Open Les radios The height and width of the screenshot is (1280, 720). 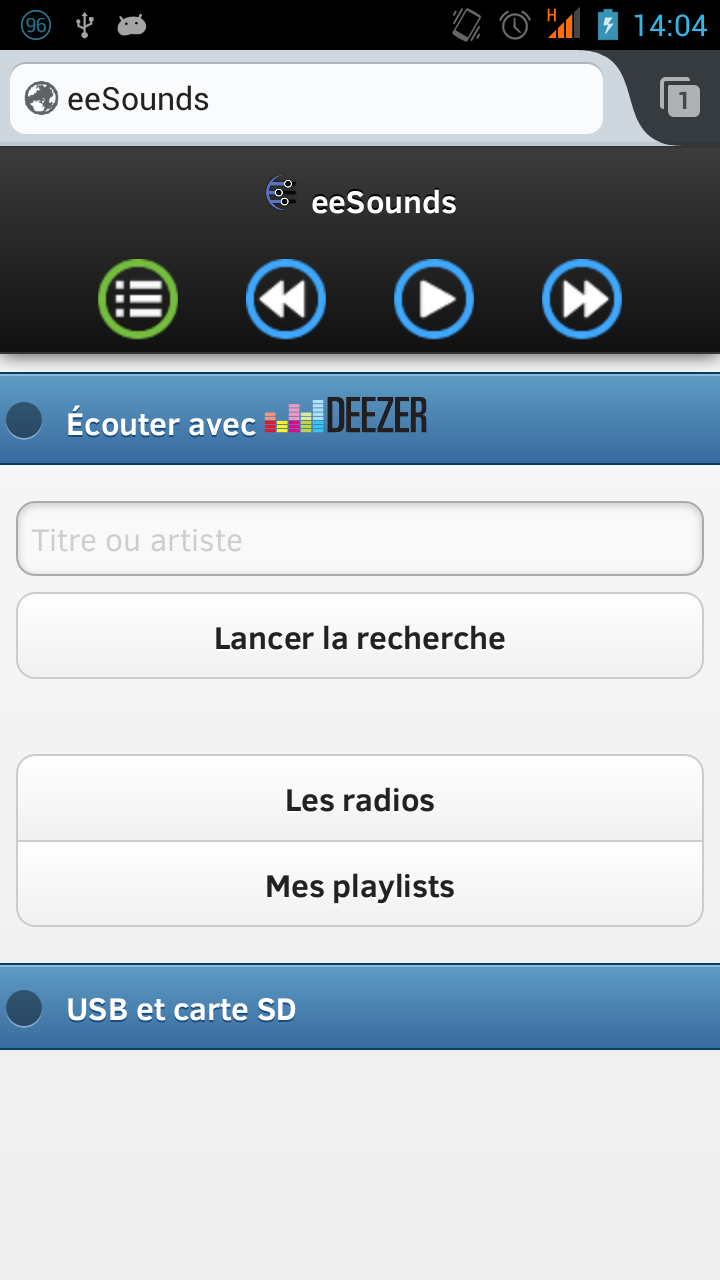tap(360, 799)
